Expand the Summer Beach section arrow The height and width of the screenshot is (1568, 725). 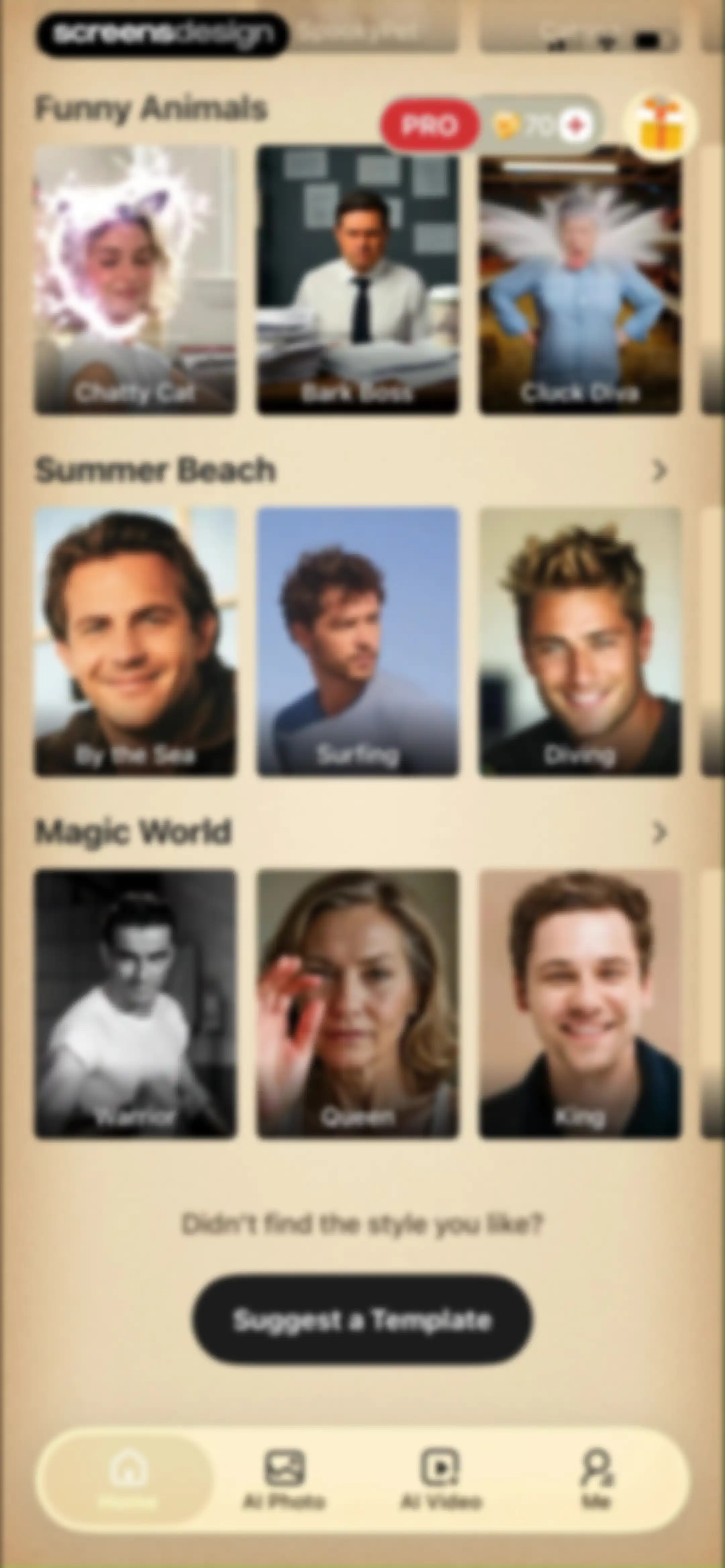pos(659,470)
